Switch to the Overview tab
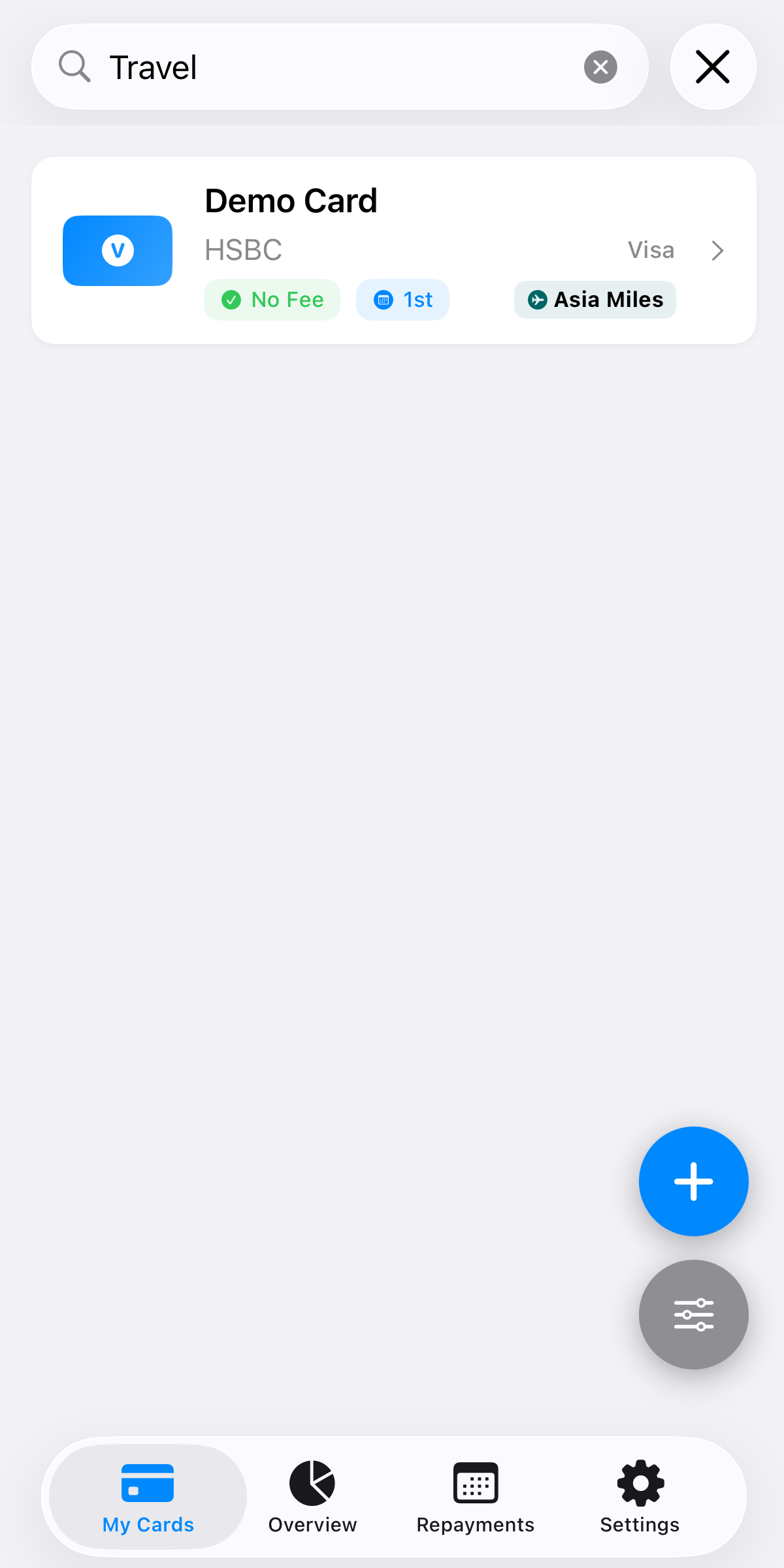This screenshot has width=784, height=1568. pos(312,1497)
